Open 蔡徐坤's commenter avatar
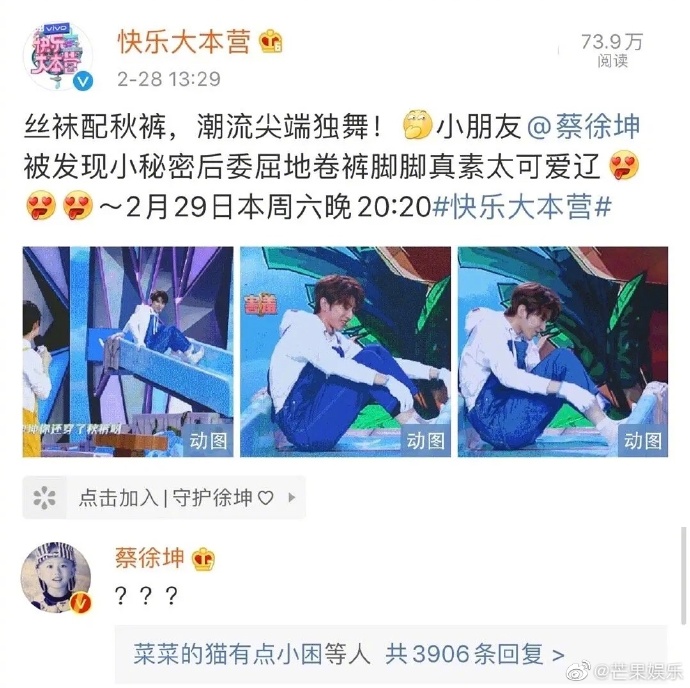The height and width of the screenshot is (688, 690). point(57,579)
